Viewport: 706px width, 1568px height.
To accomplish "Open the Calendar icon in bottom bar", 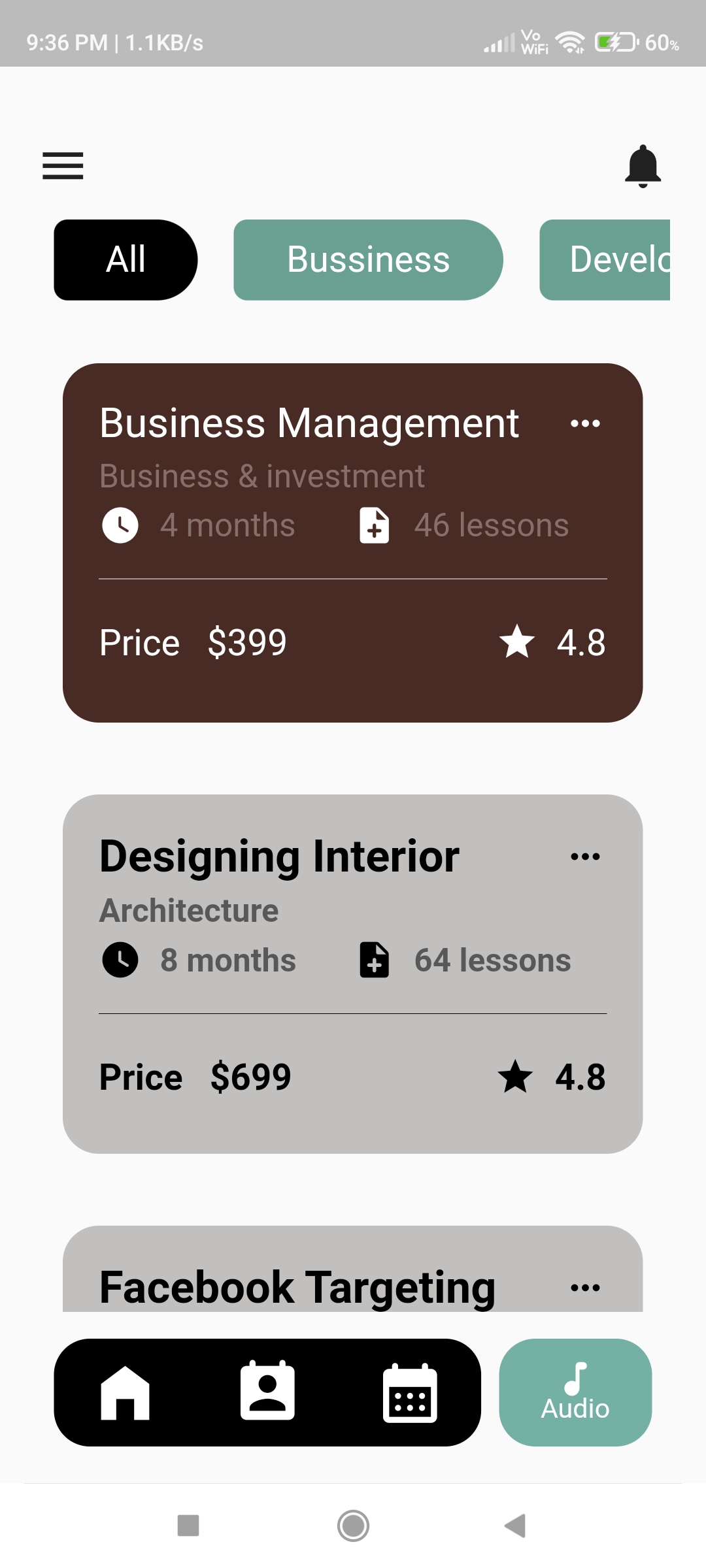I will (x=408, y=1395).
